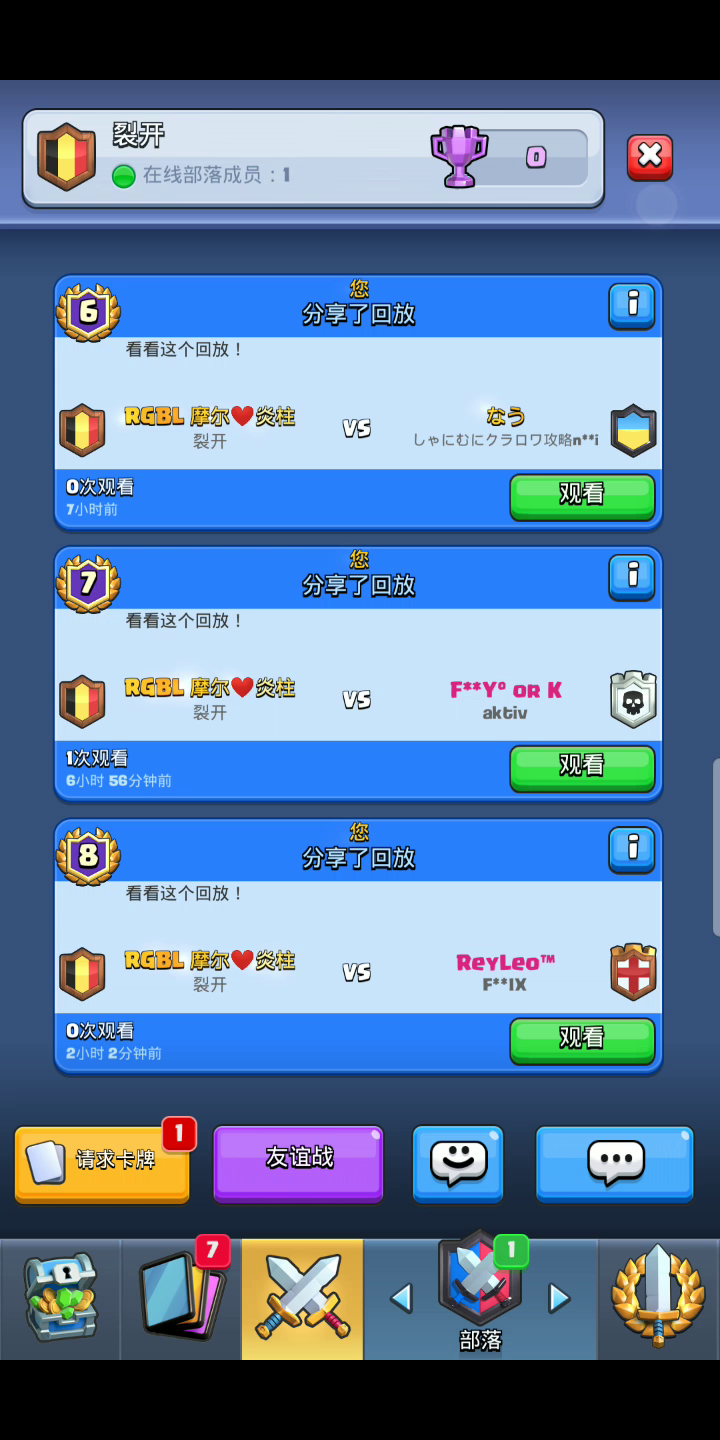Open the emote smiley chat button
Image resolution: width=720 pixels, height=1440 pixels.
click(x=458, y=1164)
